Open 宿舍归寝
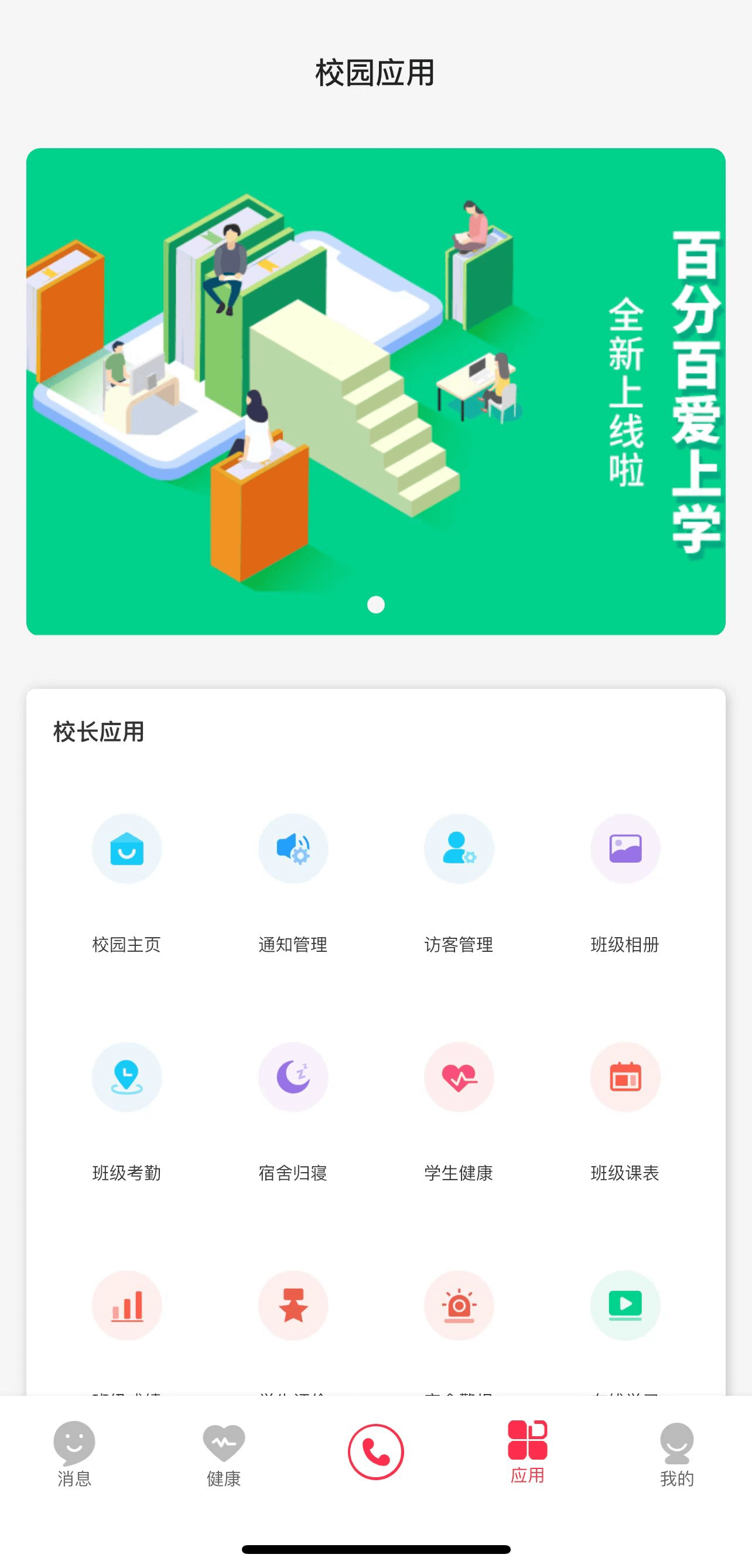752x1568 pixels. (x=293, y=1077)
